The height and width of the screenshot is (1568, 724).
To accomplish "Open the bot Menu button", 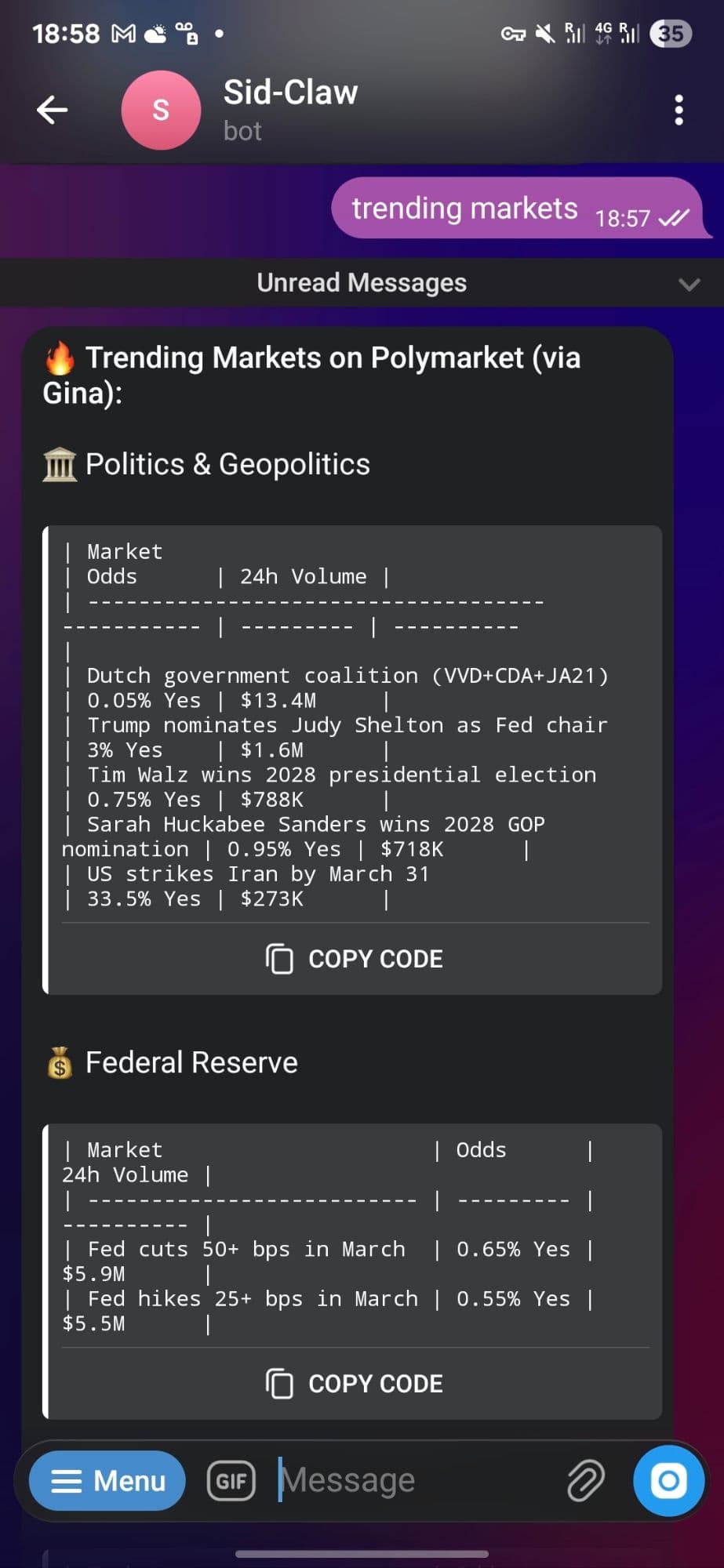I will pos(107,1481).
